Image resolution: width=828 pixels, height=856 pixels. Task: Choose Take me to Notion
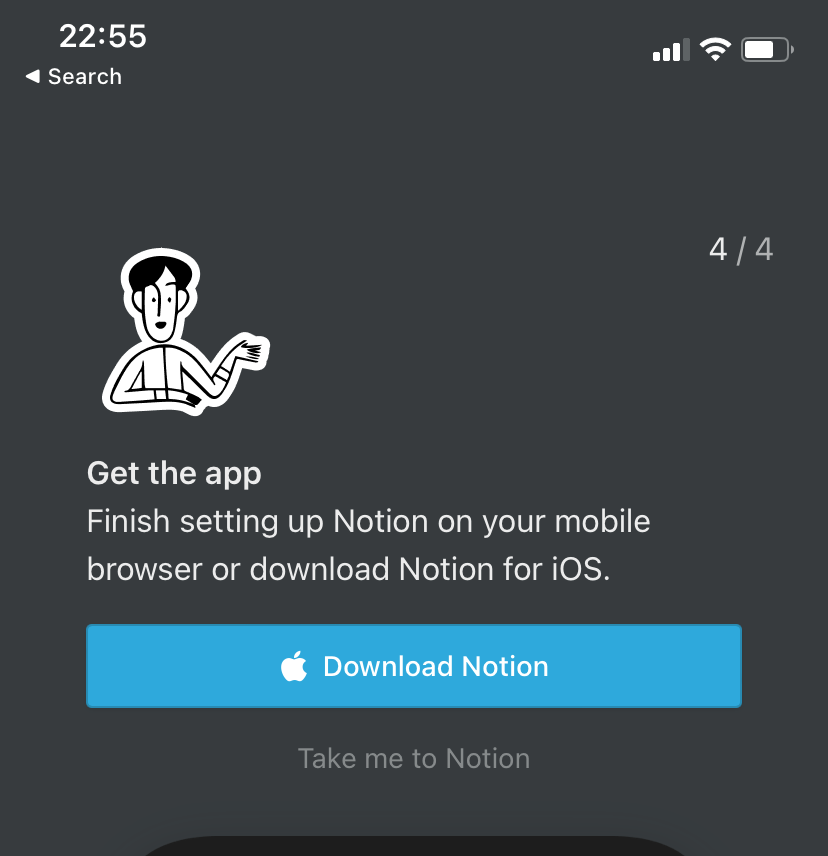click(x=413, y=758)
